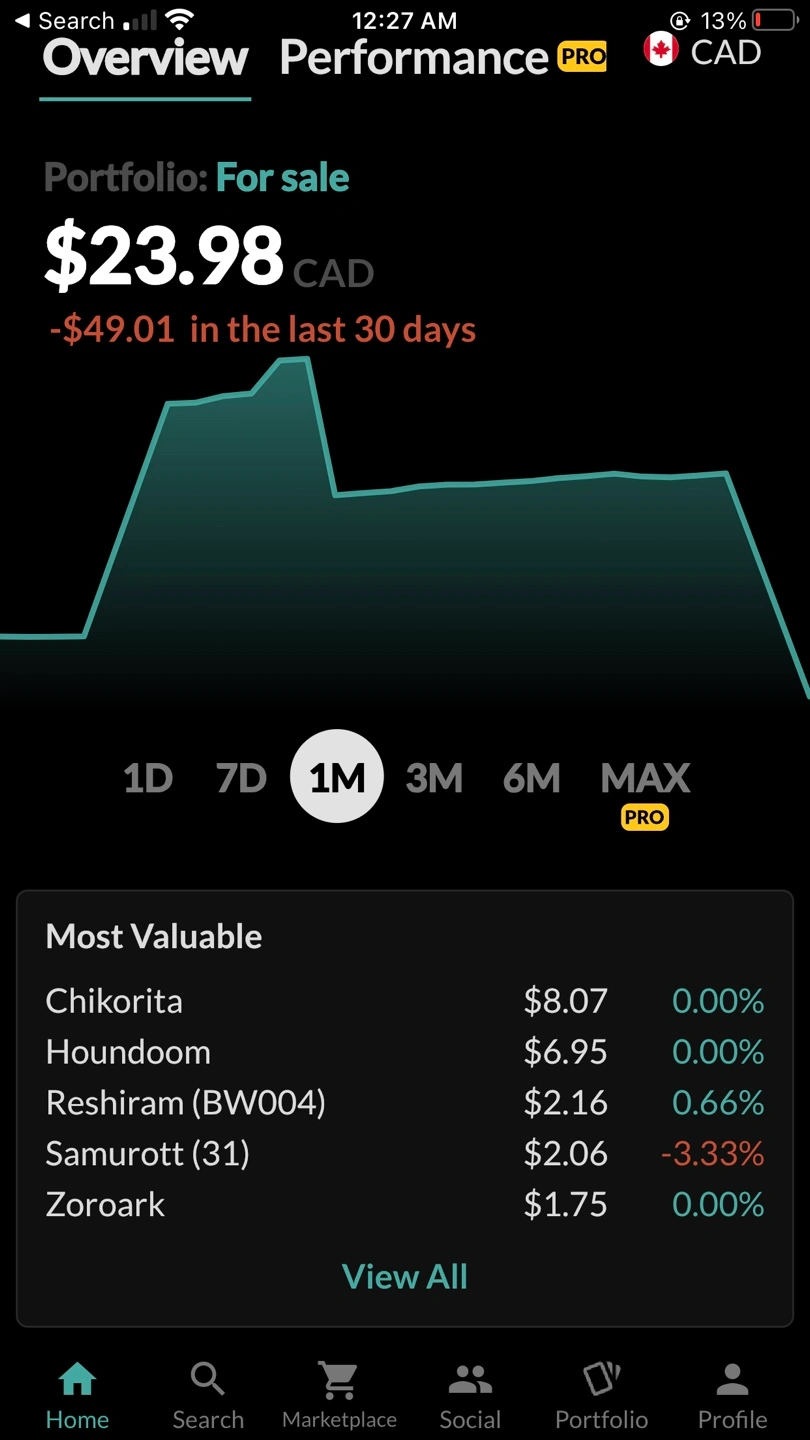Open the Houndoom card row
810x1440 pixels.
click(405, 1052)
